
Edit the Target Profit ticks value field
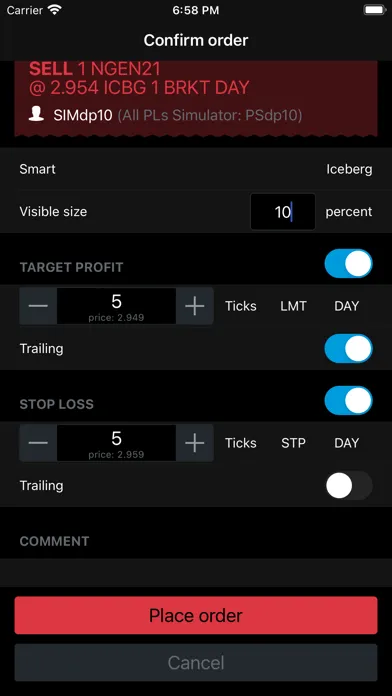(x=116, y=306)
